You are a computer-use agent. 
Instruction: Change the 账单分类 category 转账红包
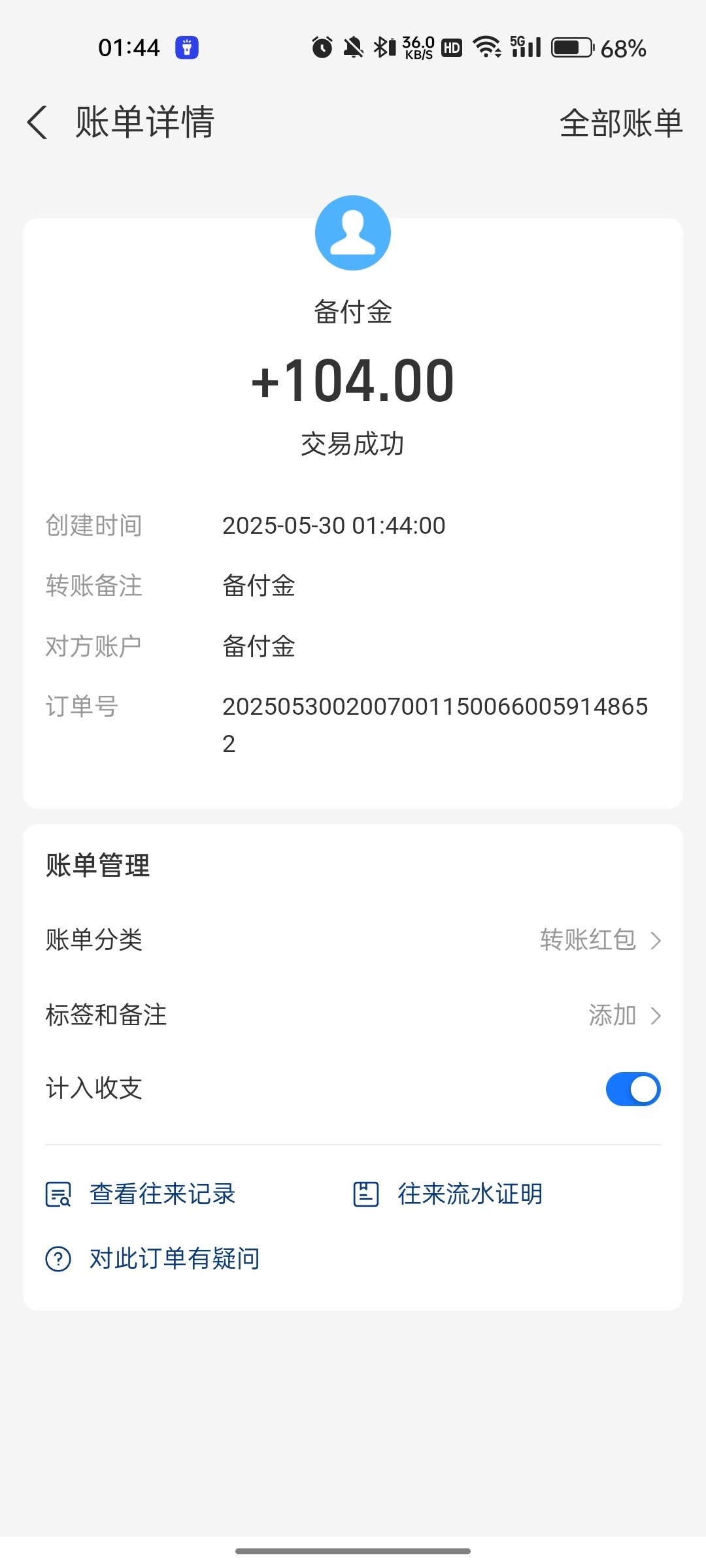pyautogui.click(x=353, y=939)
